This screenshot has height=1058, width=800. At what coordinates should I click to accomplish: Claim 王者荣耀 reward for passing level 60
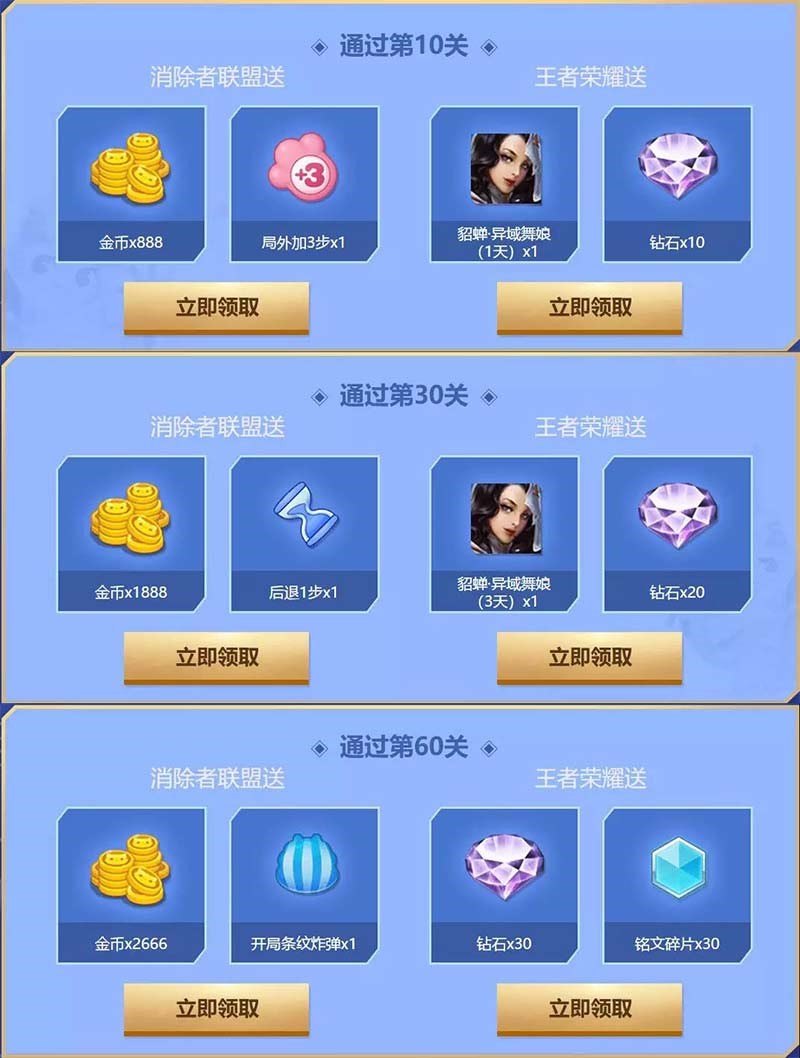[x=590, y=1008]
